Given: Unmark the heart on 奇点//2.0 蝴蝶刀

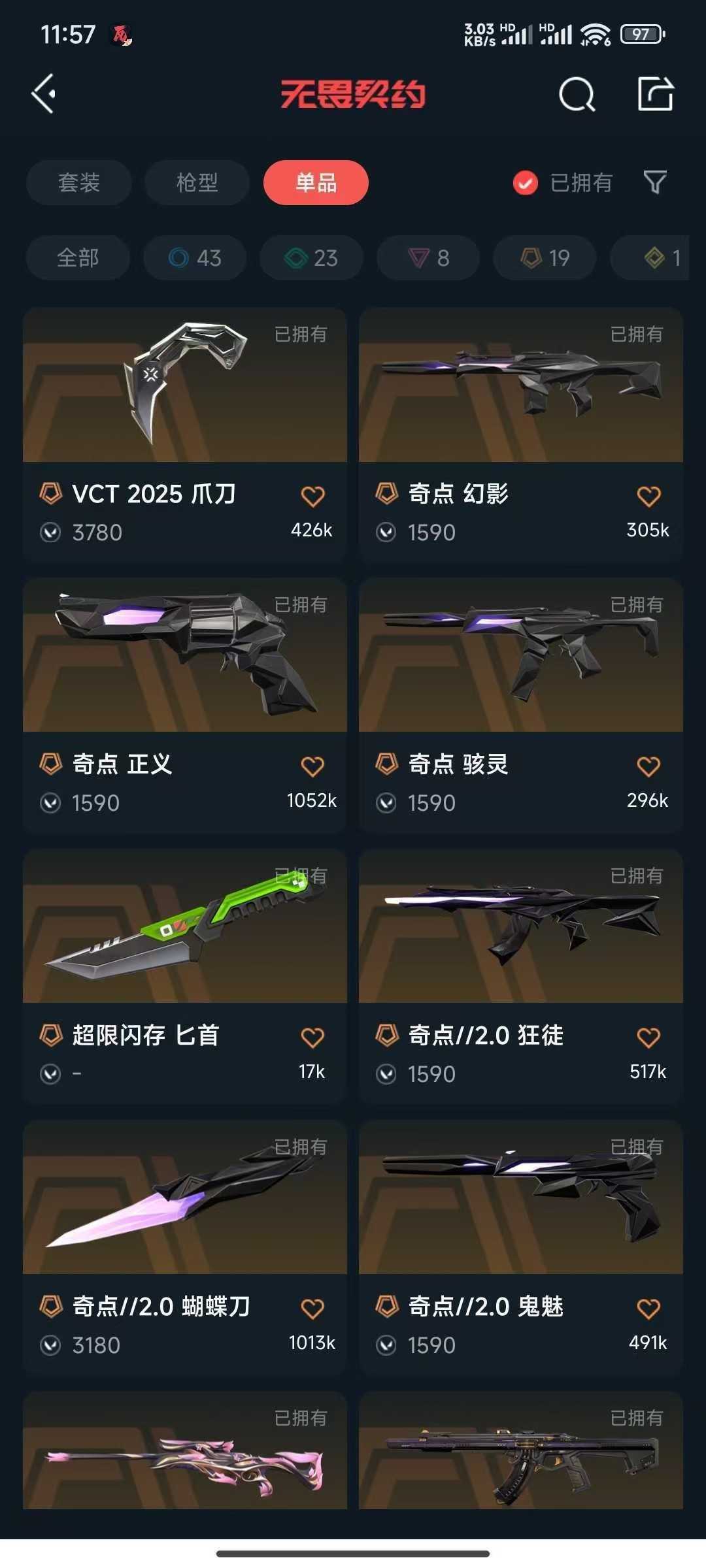Looking at the screenshot, I should pos(313,1307).
